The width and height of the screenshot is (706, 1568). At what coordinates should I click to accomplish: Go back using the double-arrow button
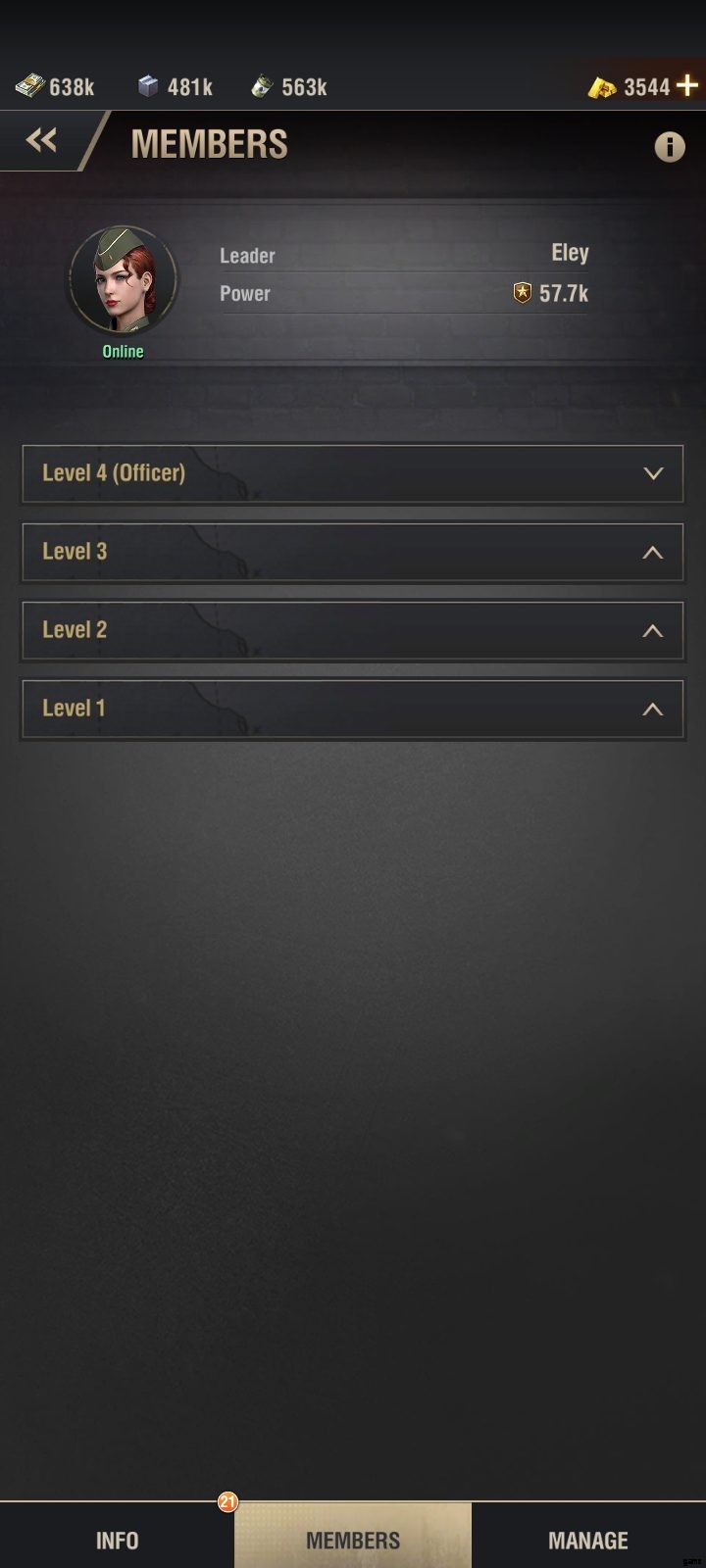point(41,141)
